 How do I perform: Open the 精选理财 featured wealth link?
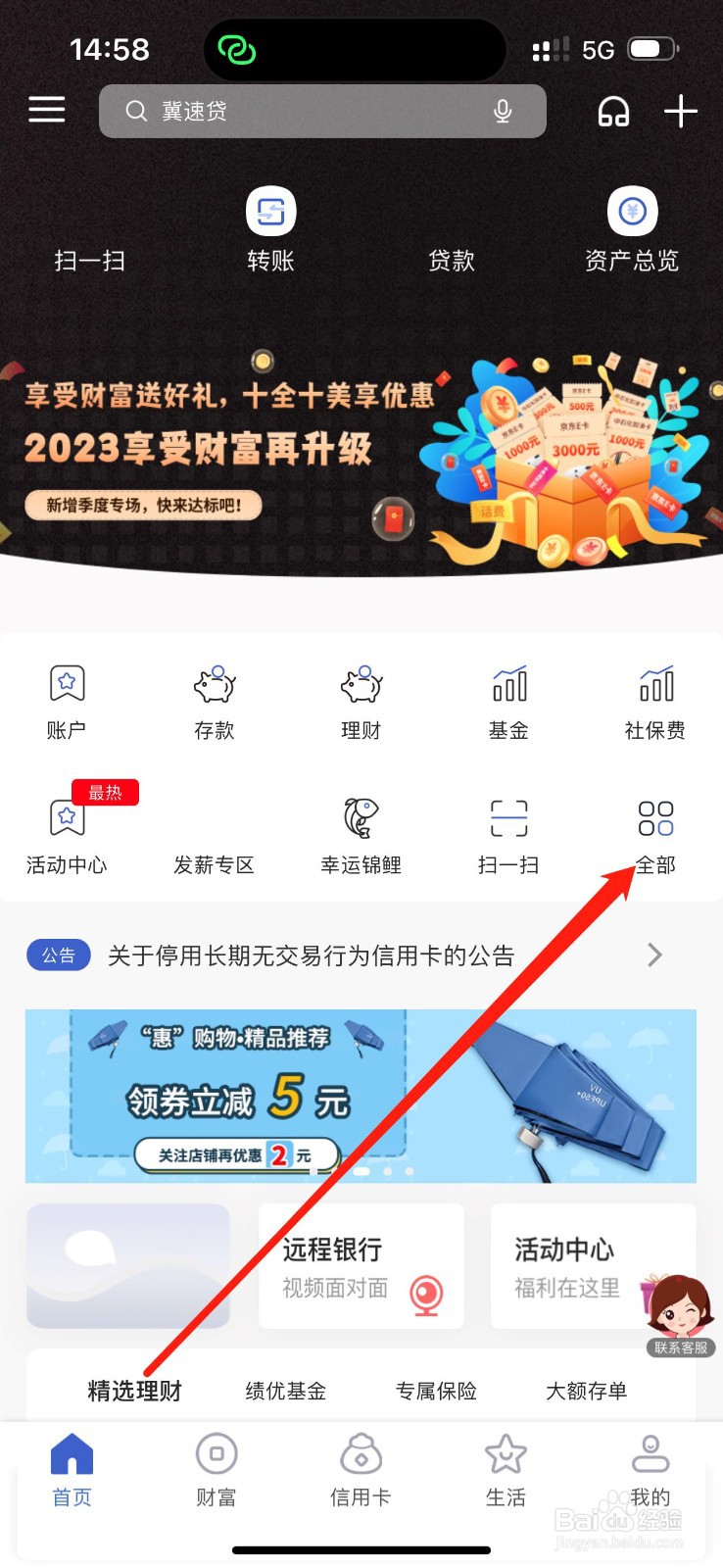(x=133, y=1389)
